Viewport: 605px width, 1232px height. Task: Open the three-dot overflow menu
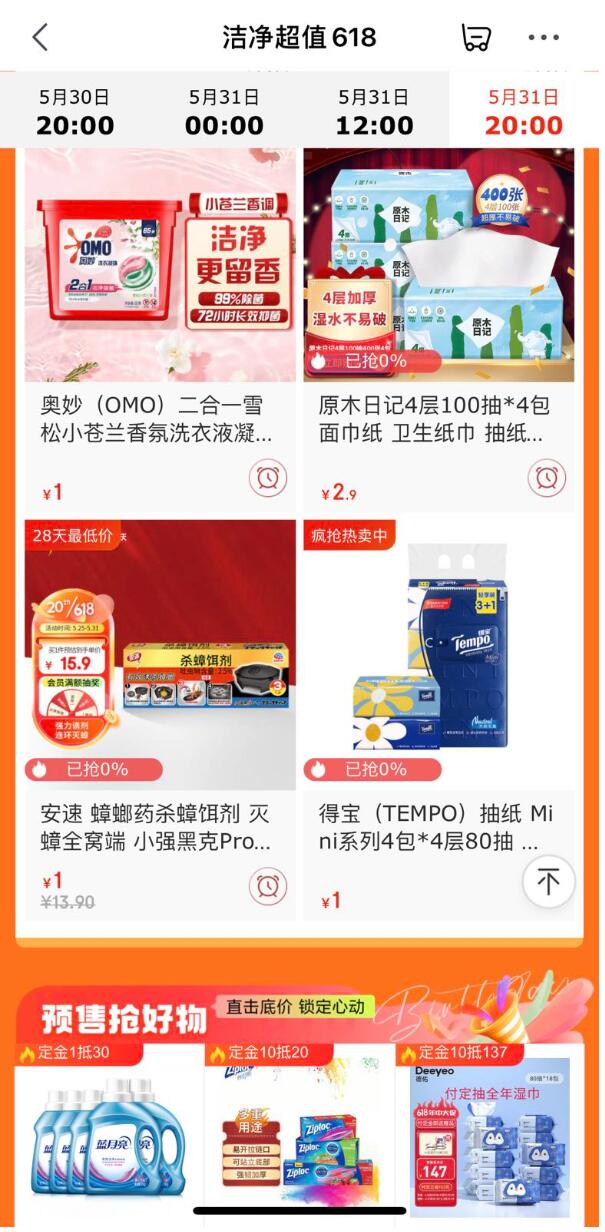[544, 37]
